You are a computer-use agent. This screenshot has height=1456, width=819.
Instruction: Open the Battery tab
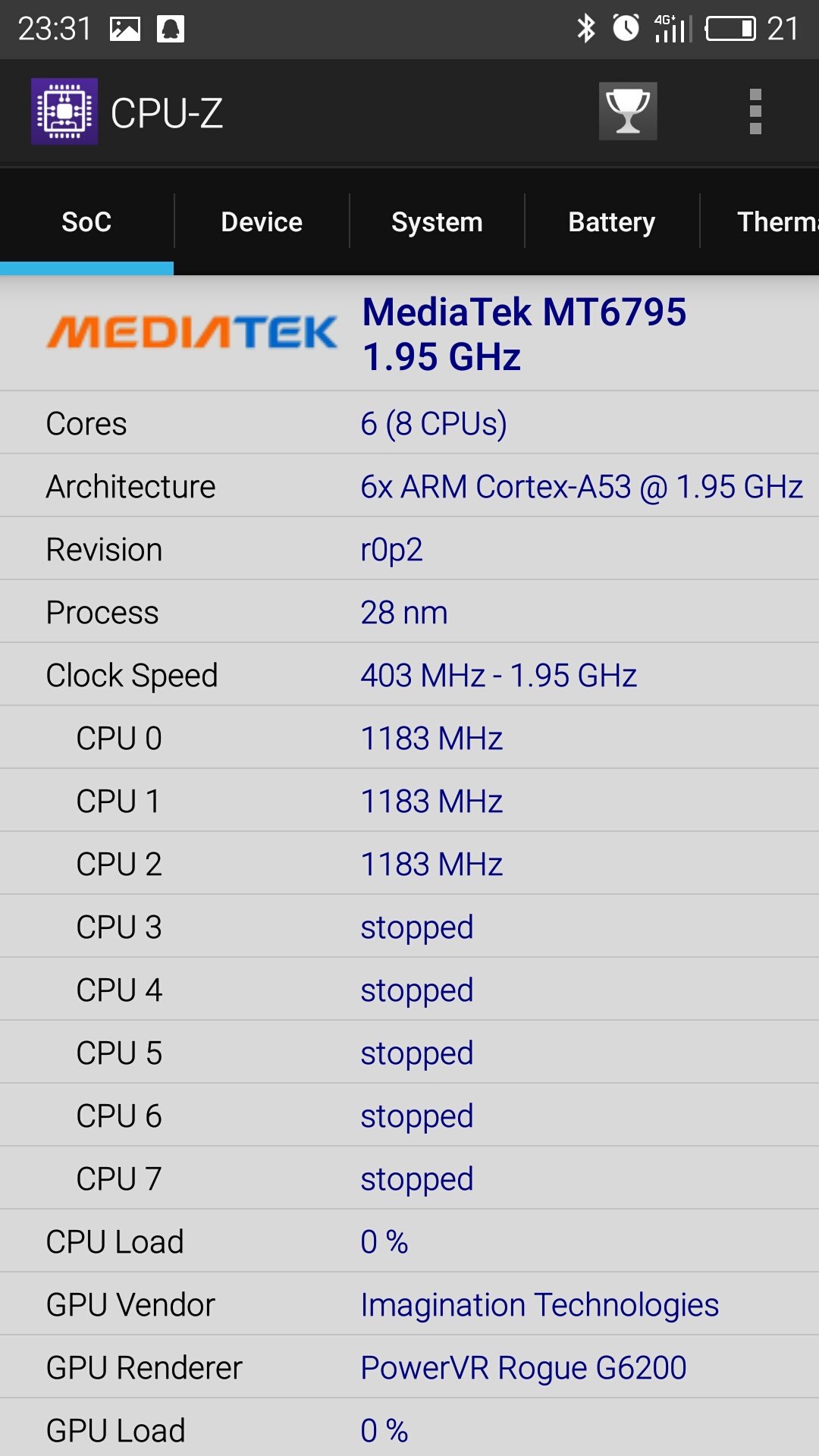[x=611, y=222]
